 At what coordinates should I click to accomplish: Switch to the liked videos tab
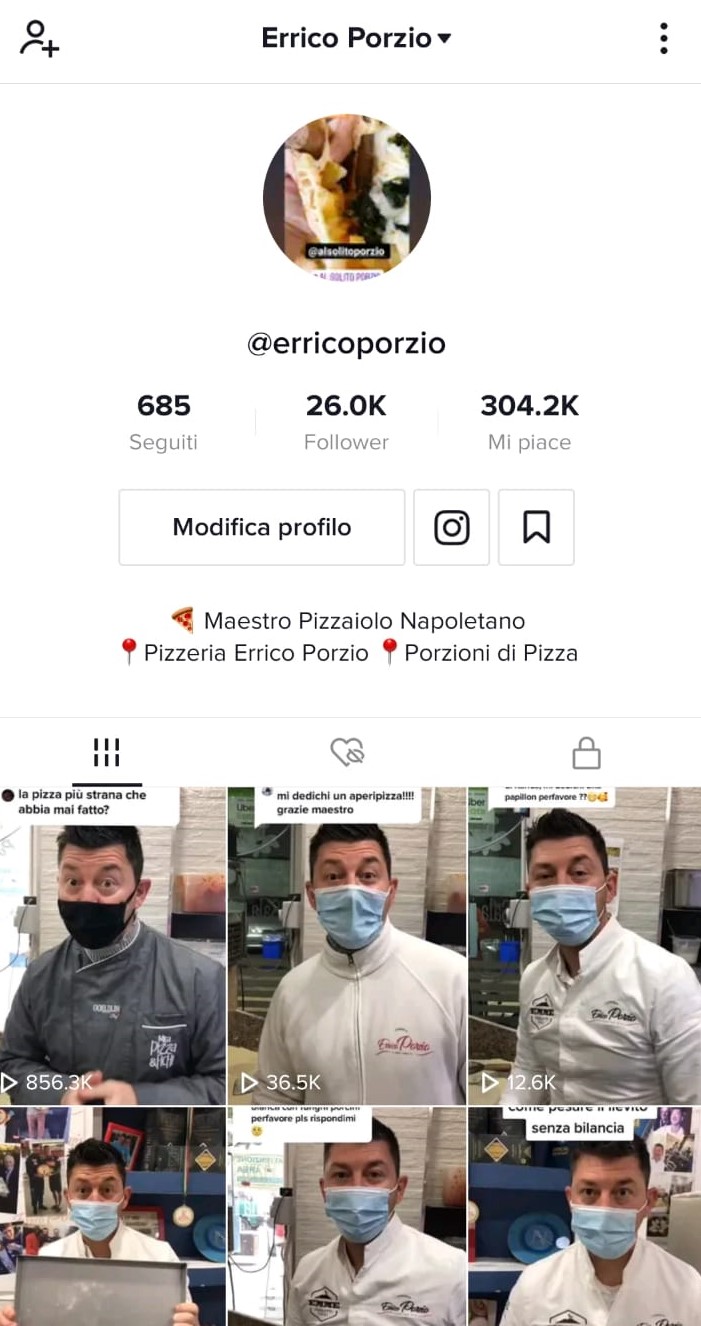(347, 752)
